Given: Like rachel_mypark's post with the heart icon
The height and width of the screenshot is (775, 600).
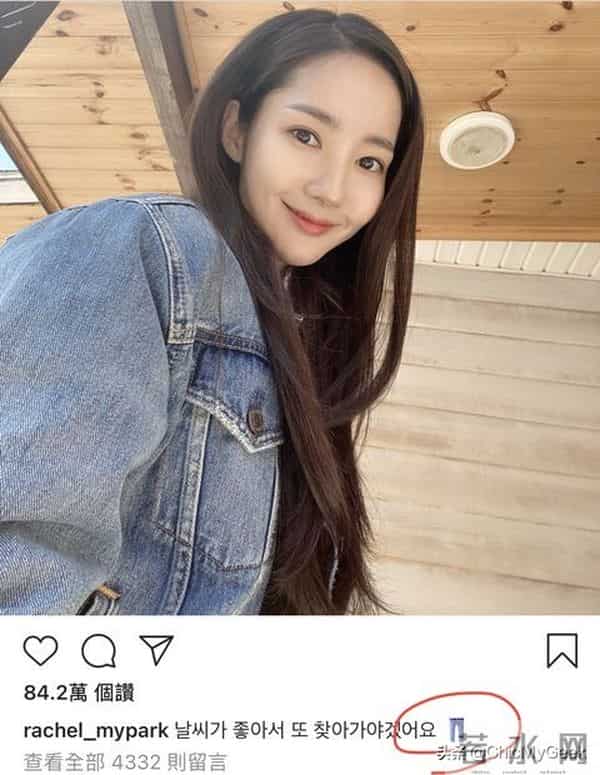Looking at the screenshot, I should 40,651.
